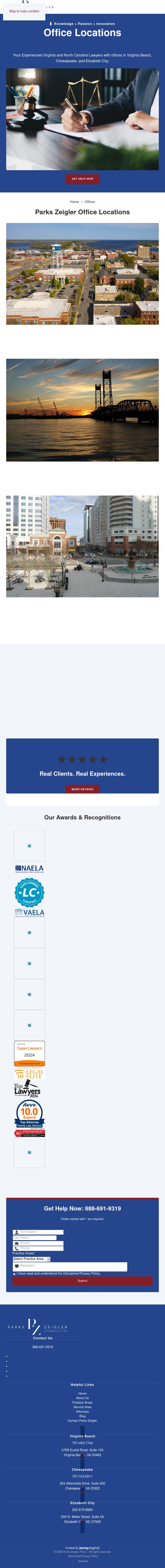Open the Attorneys footer link

[82, 1412]
